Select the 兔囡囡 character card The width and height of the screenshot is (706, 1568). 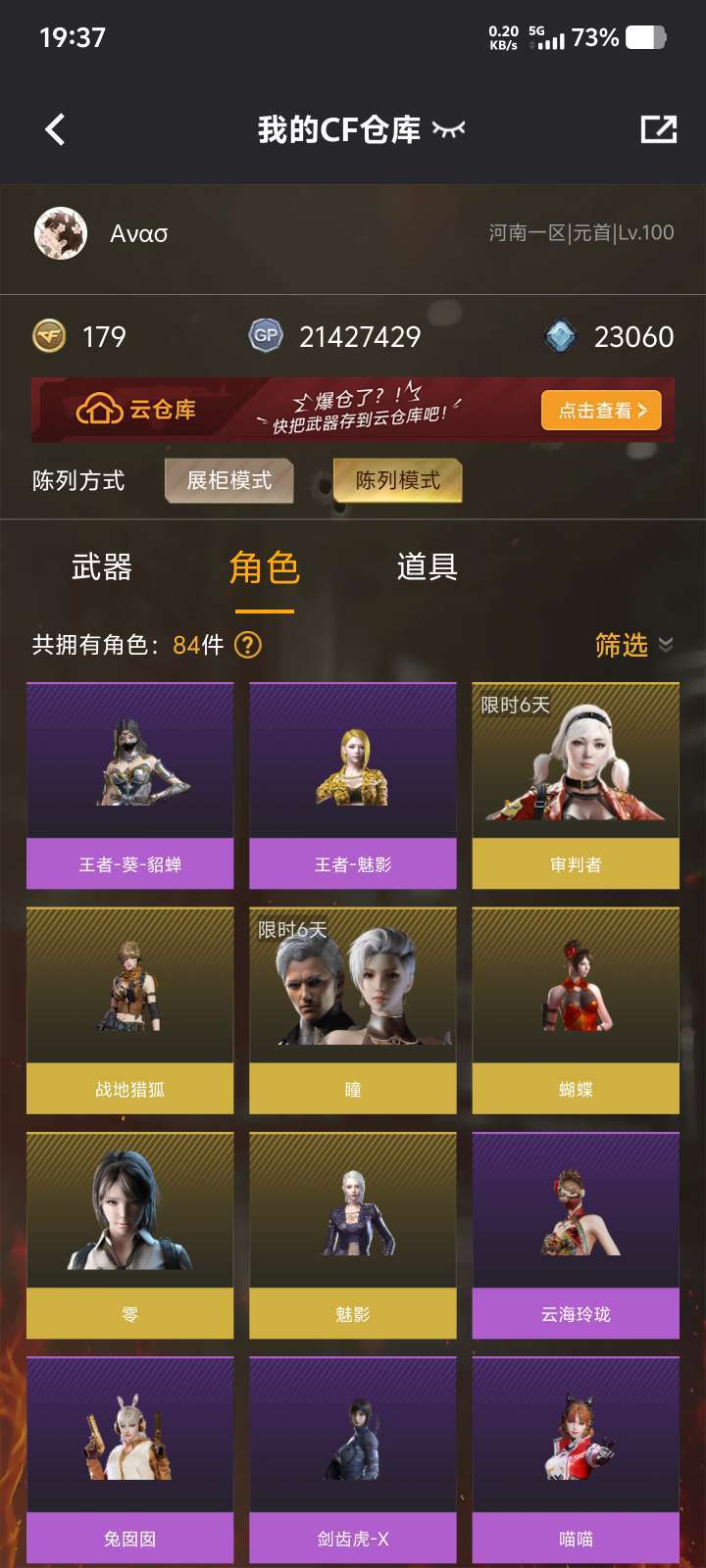130,1459
